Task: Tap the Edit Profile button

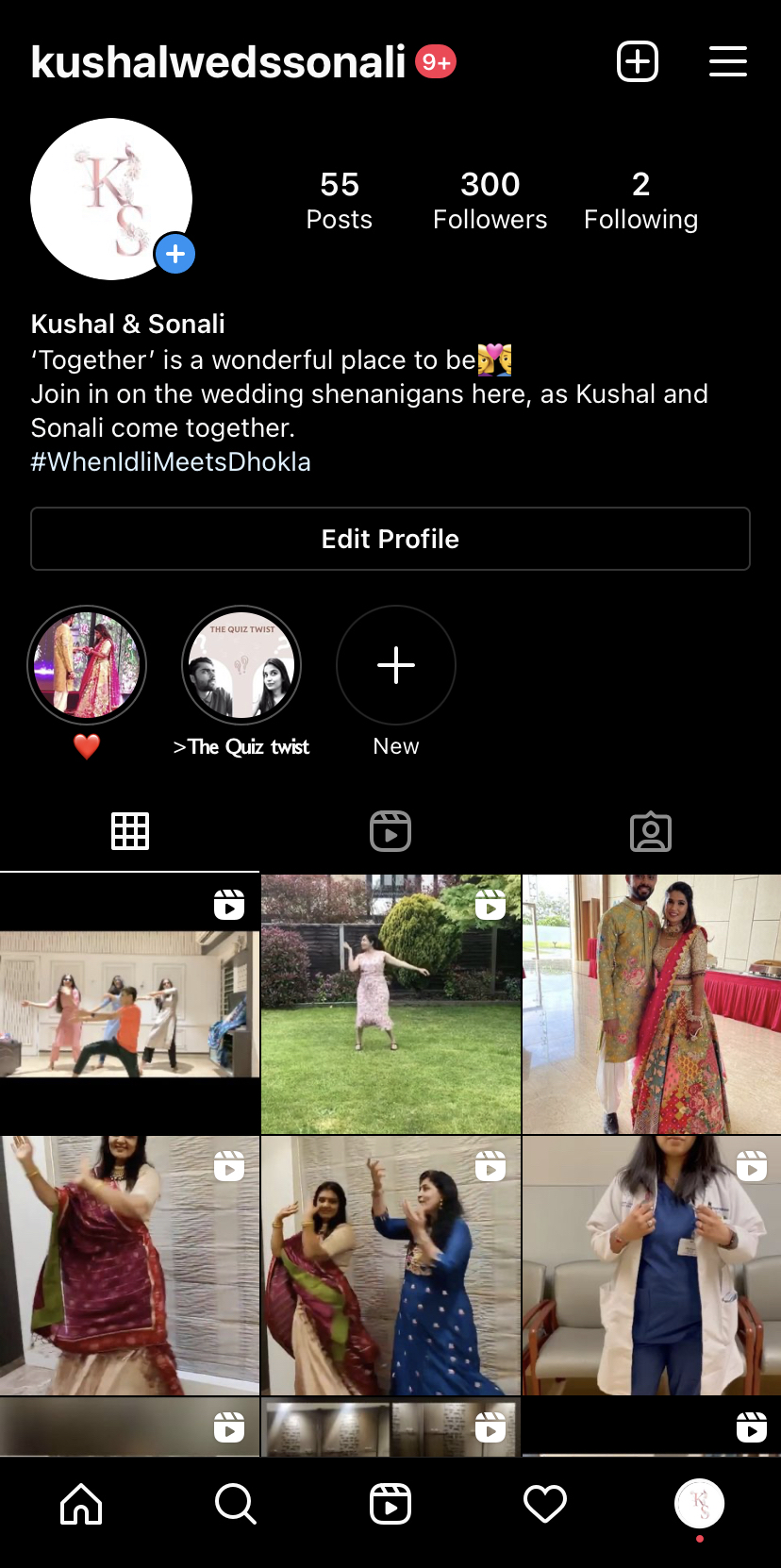Action: (x=390, y=539)
